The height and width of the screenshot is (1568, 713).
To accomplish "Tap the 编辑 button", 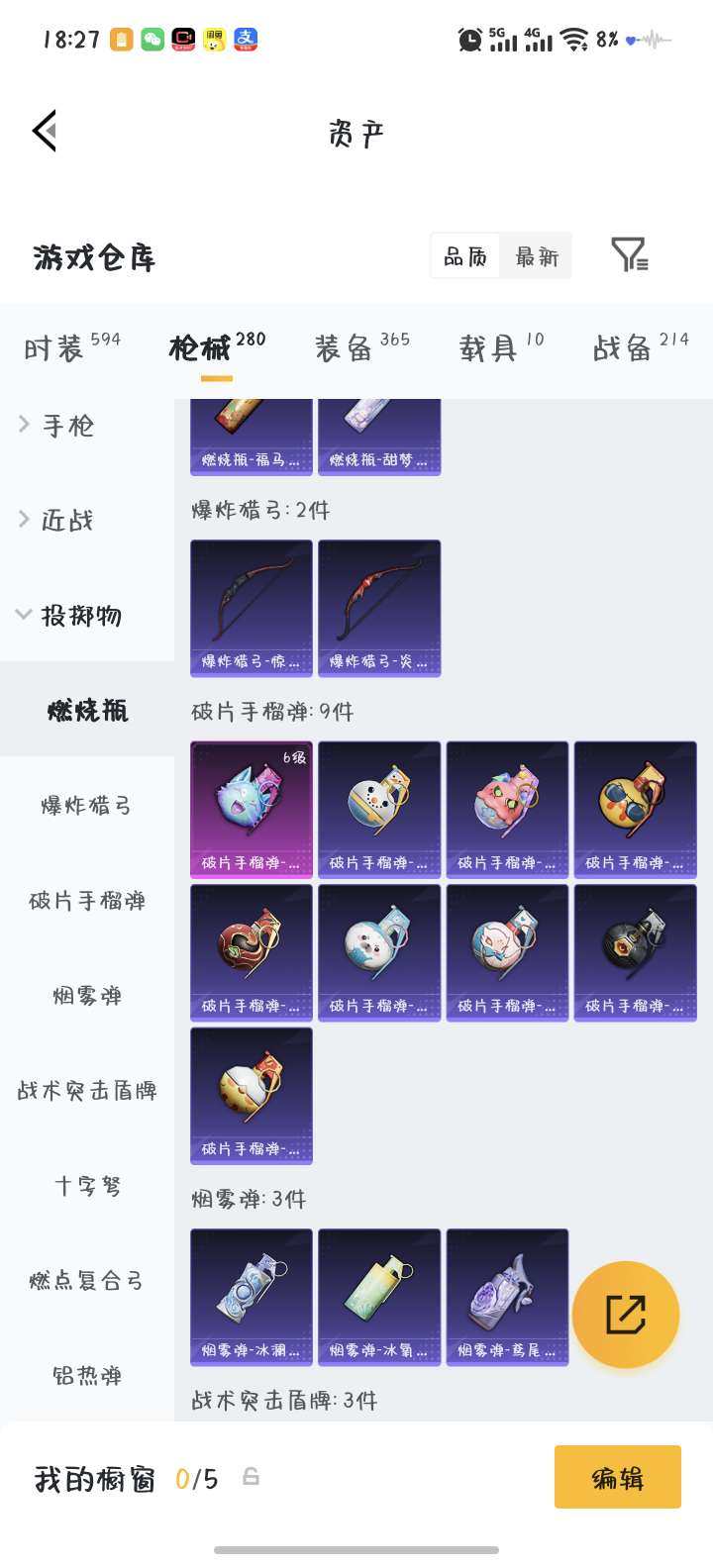I will 617,1476.
